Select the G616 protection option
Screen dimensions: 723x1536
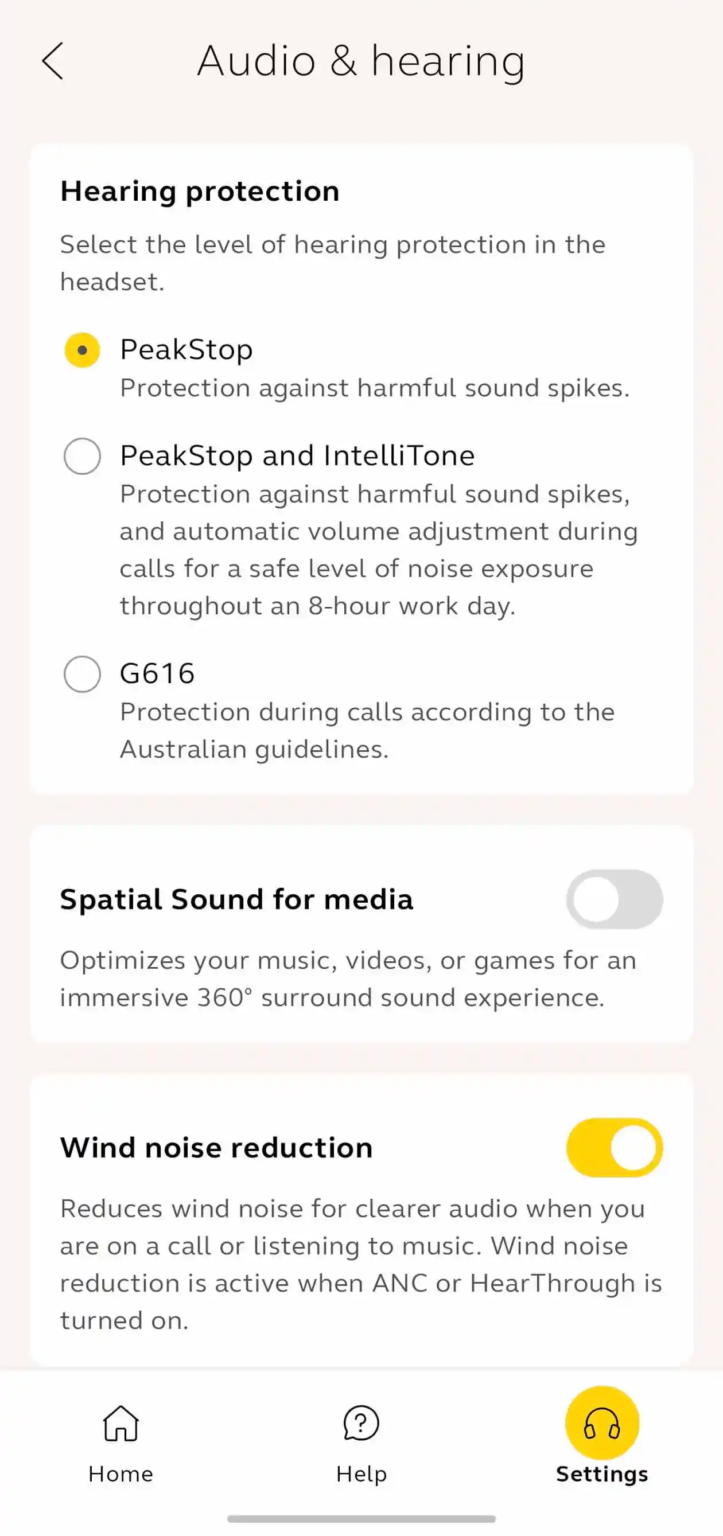(x=82, y=675)
